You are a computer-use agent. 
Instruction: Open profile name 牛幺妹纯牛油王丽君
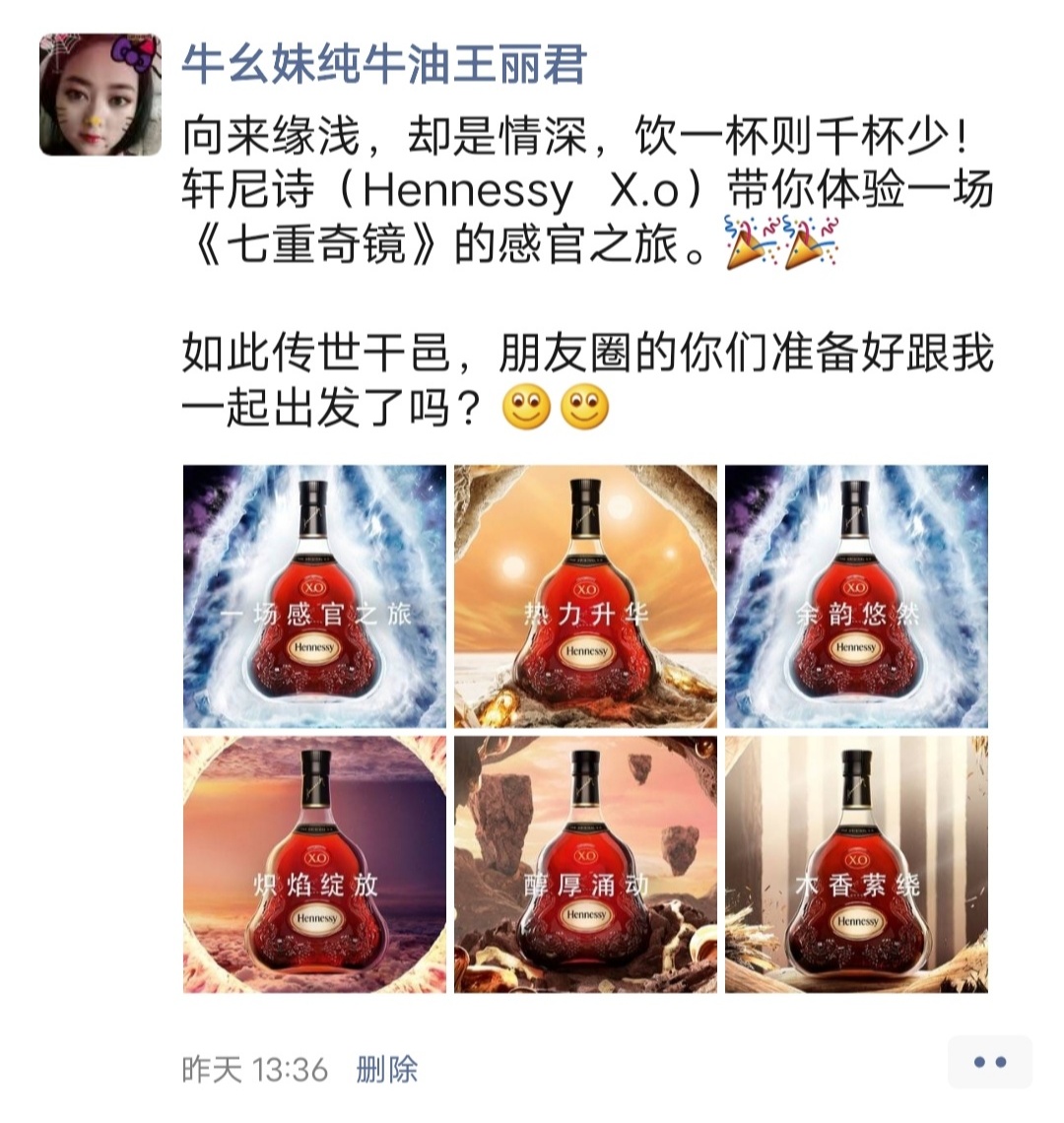[384, 65]
